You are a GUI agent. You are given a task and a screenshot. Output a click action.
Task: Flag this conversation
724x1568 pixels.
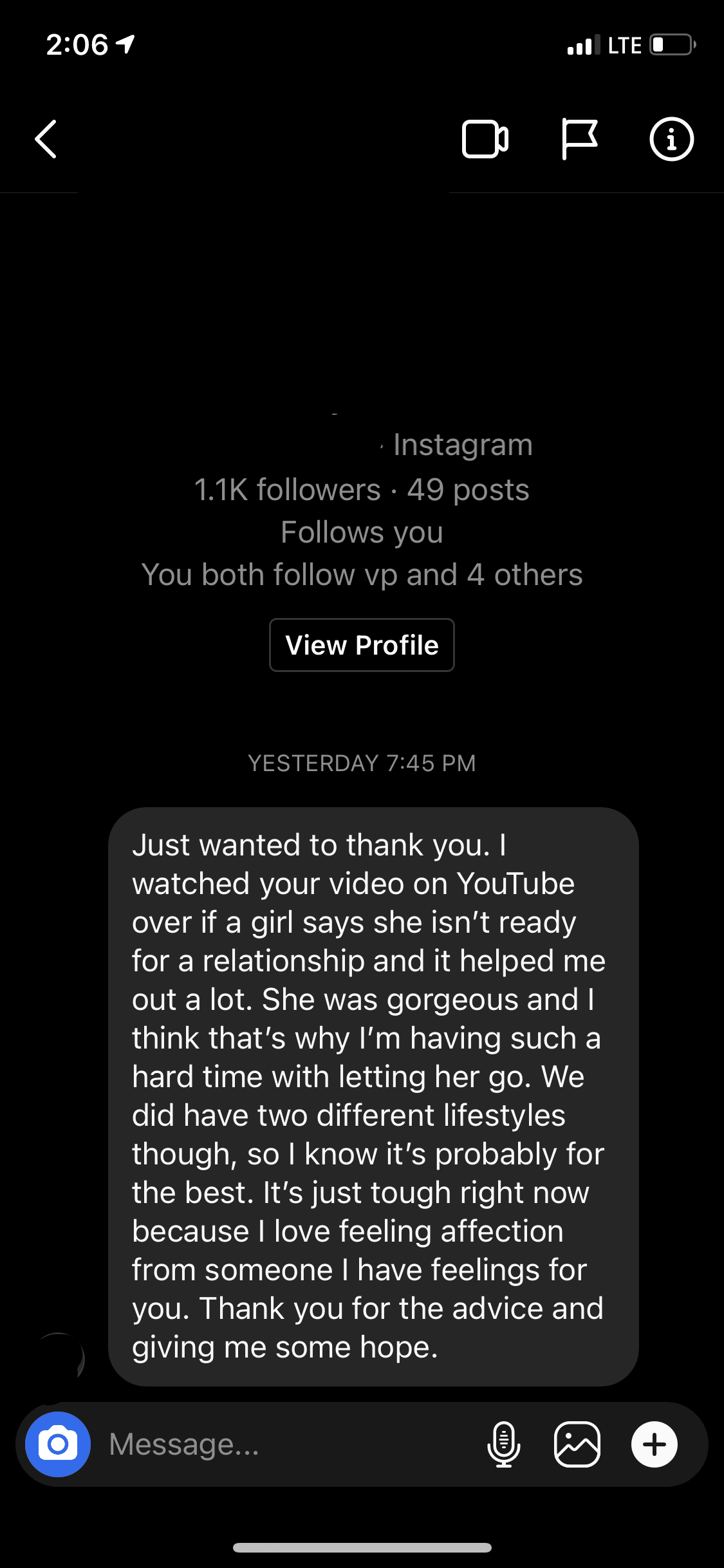coord(579,139)
